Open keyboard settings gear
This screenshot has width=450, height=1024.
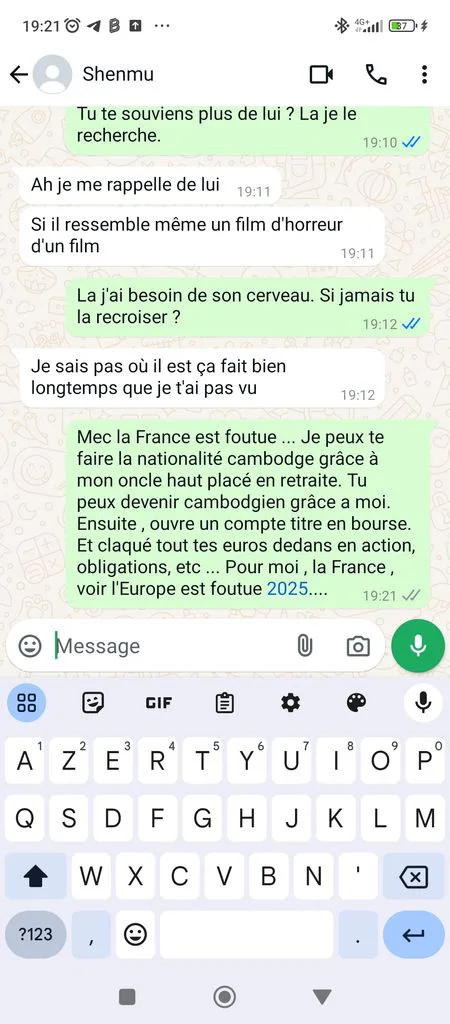[290, 703]
